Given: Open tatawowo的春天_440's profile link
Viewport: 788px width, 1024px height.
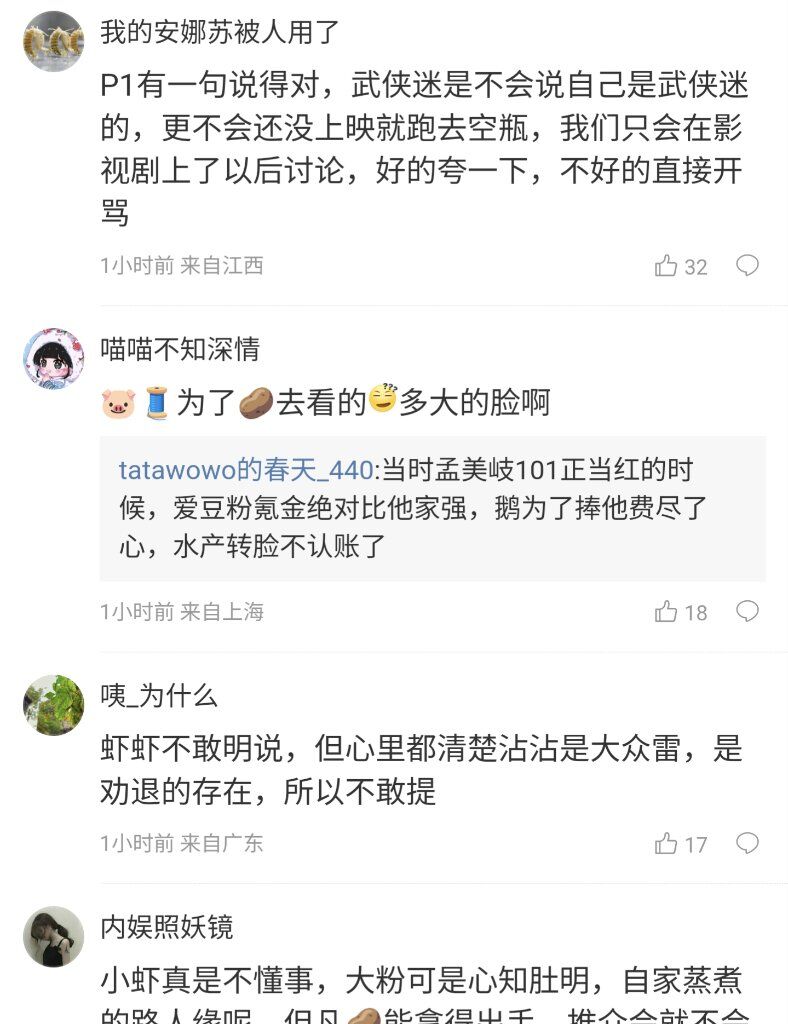Looking at the screenshot, I should click(245, 470).
